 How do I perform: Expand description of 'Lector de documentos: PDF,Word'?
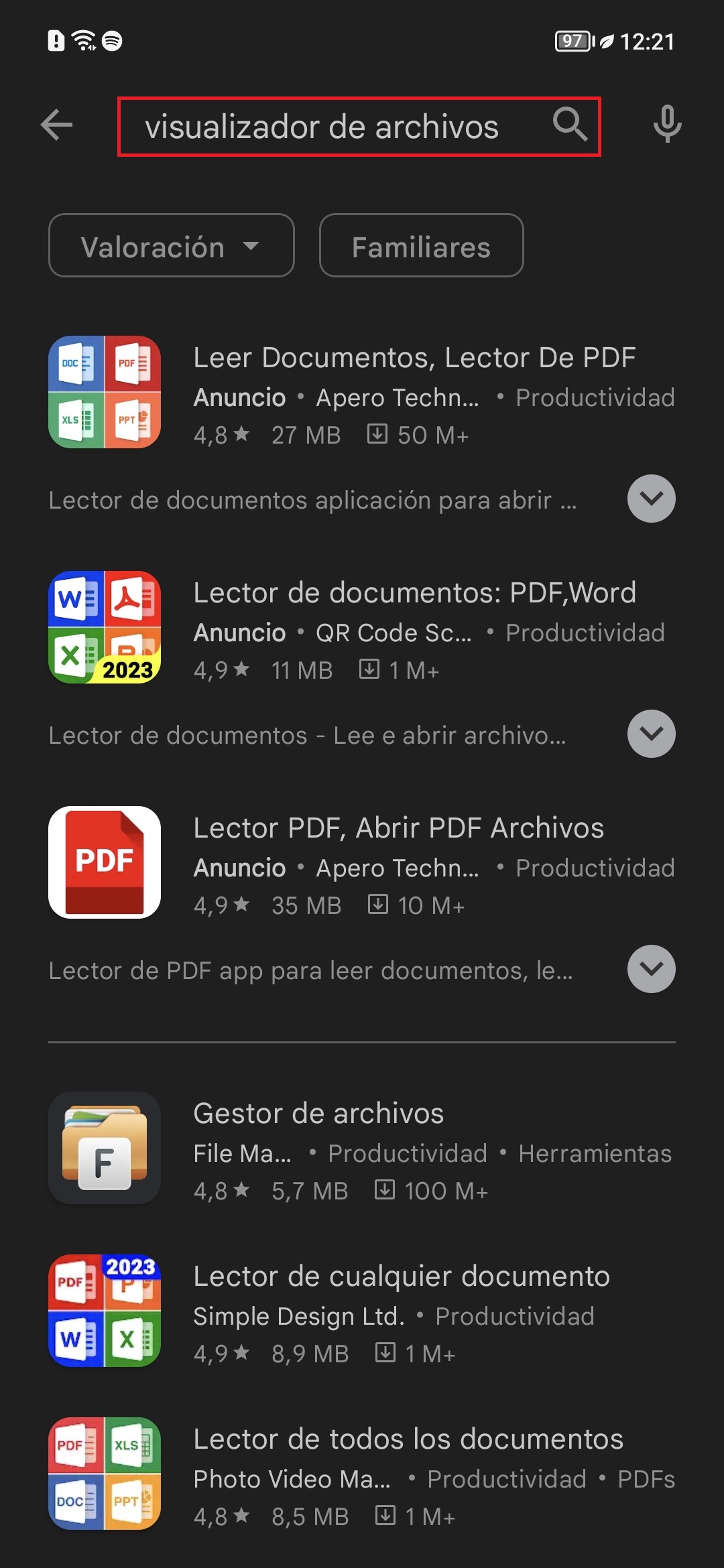651,734
